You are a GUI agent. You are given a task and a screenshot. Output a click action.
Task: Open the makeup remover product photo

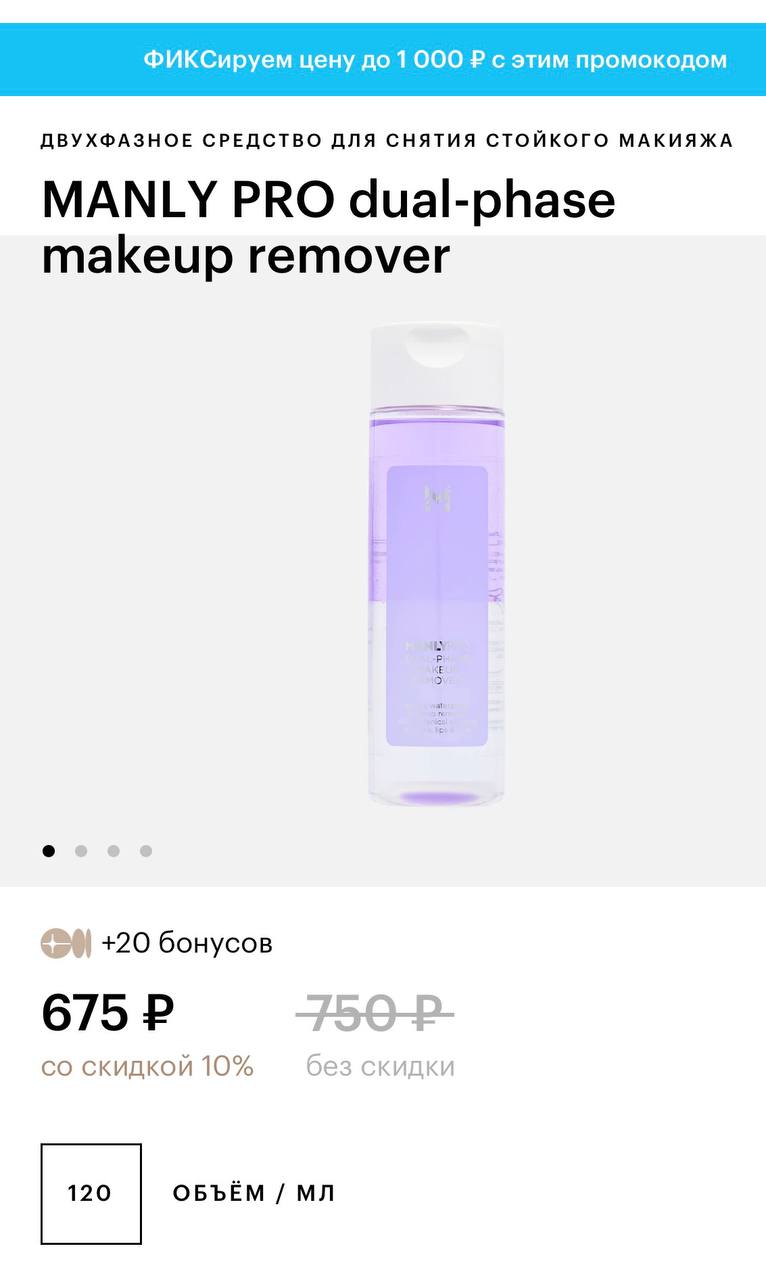click(437, 565)
